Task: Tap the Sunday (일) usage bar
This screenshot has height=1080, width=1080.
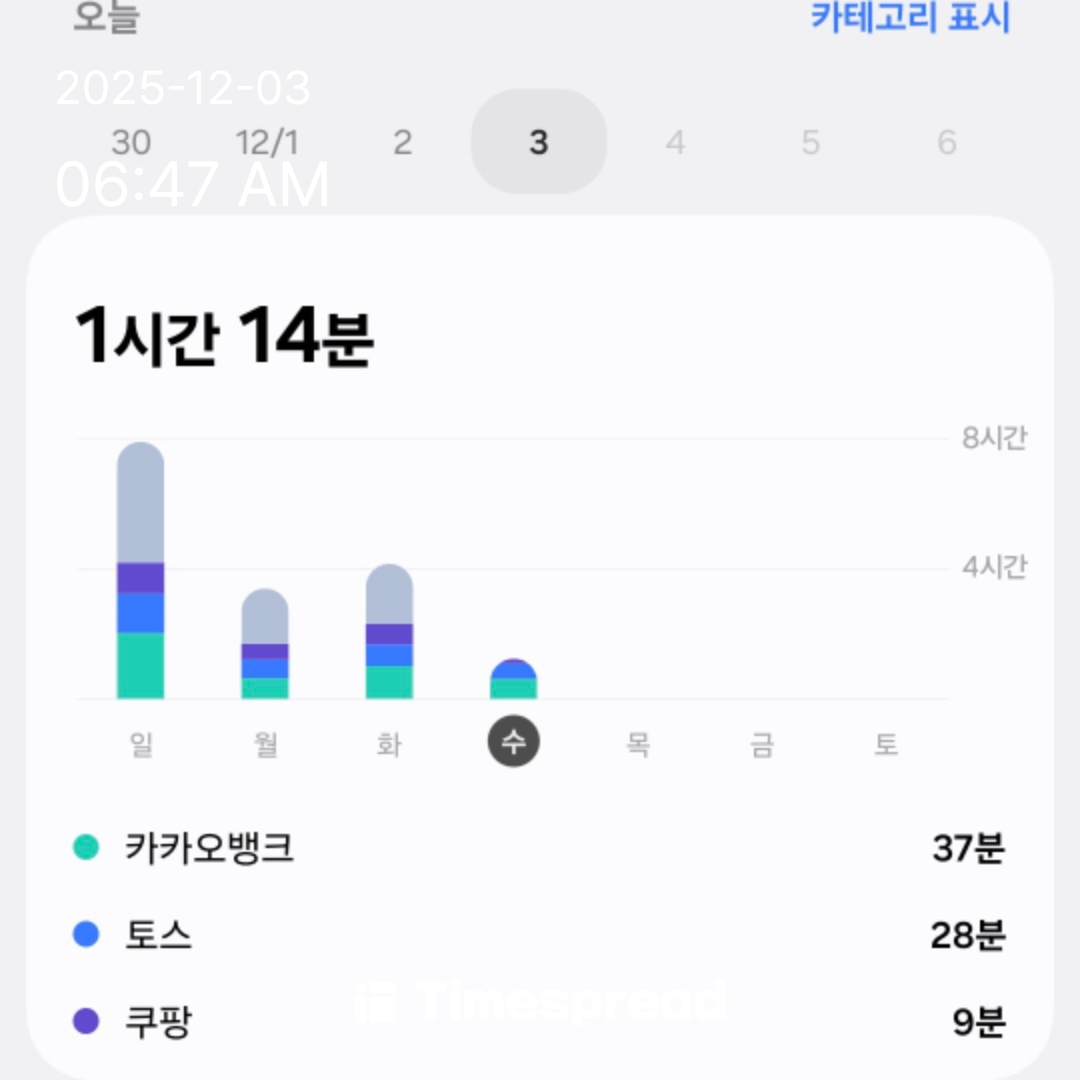Action: (140, 571)
